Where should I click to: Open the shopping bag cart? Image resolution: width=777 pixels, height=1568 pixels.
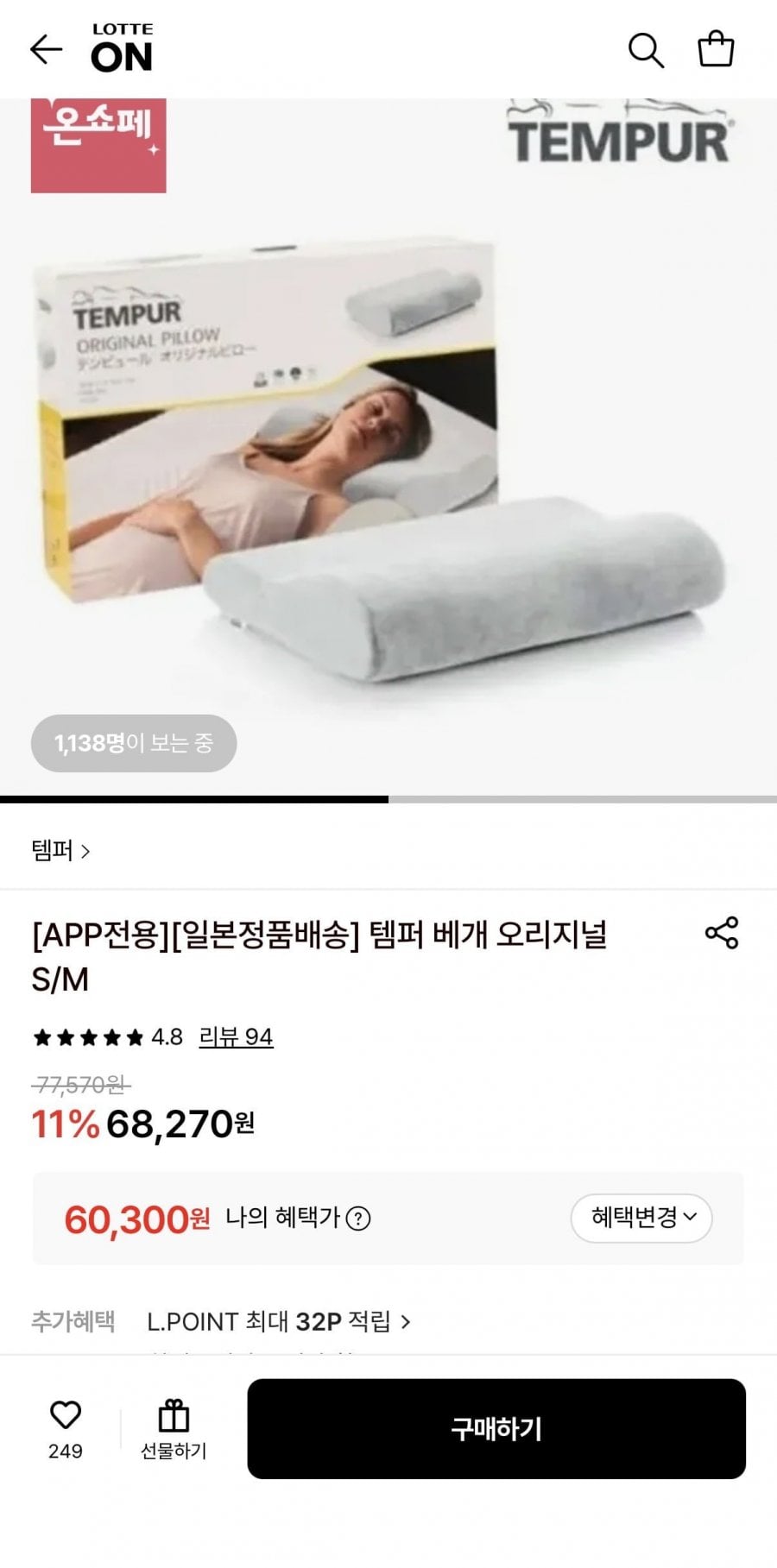pyautogui.click(x=716, y=50)
